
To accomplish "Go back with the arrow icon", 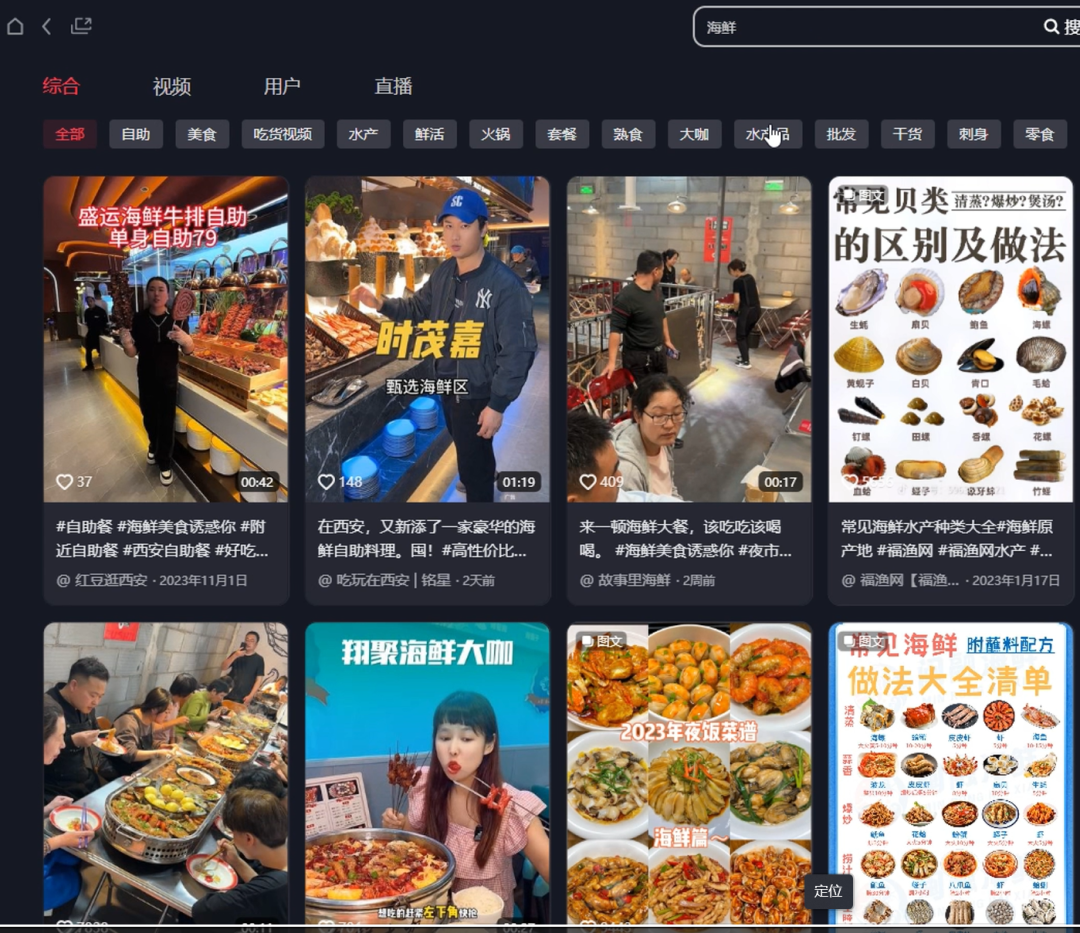I will click(x=46, y=27).
